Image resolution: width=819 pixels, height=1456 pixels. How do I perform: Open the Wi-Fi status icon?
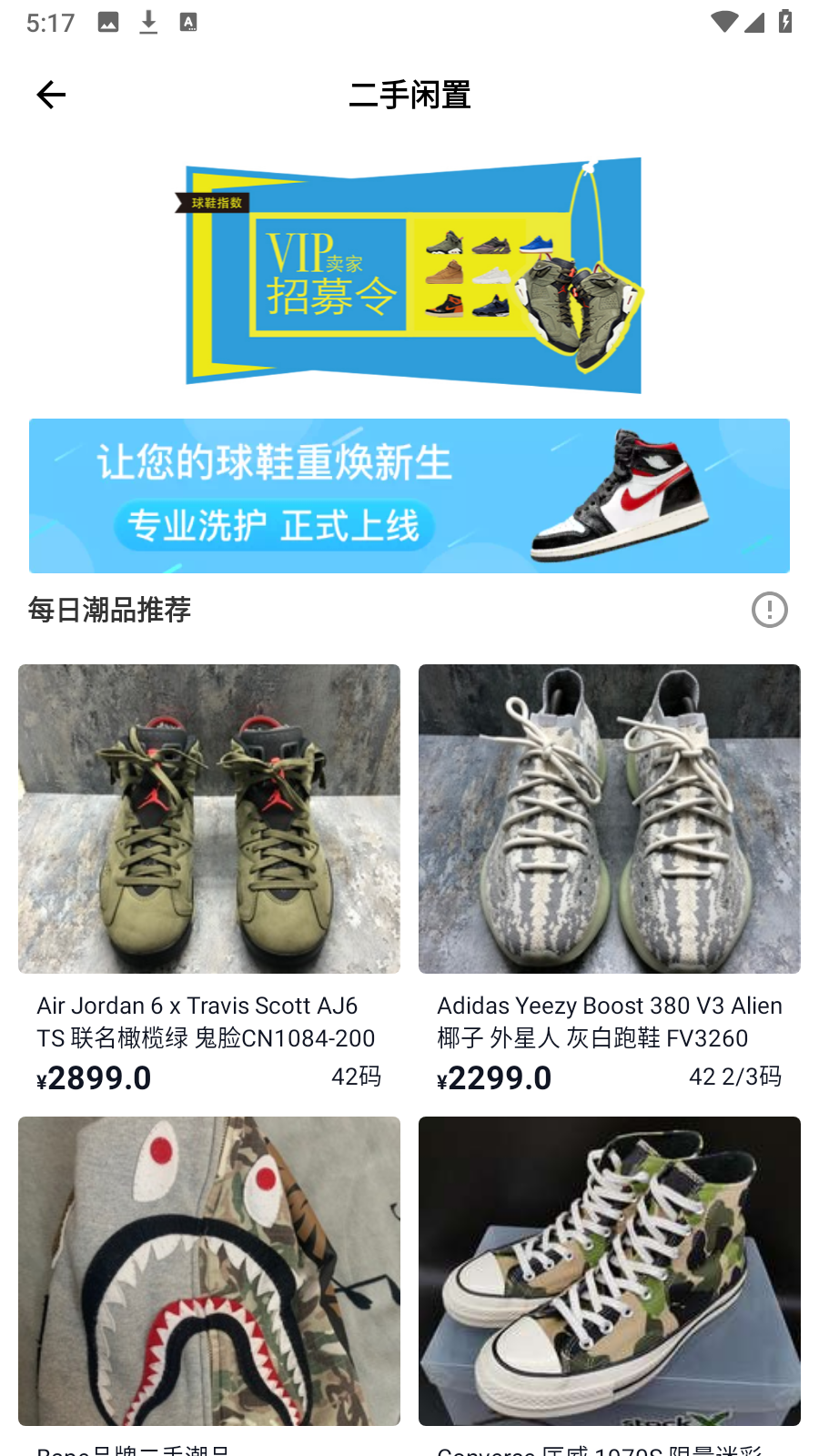pyautogui.click(x=723, y=22)
